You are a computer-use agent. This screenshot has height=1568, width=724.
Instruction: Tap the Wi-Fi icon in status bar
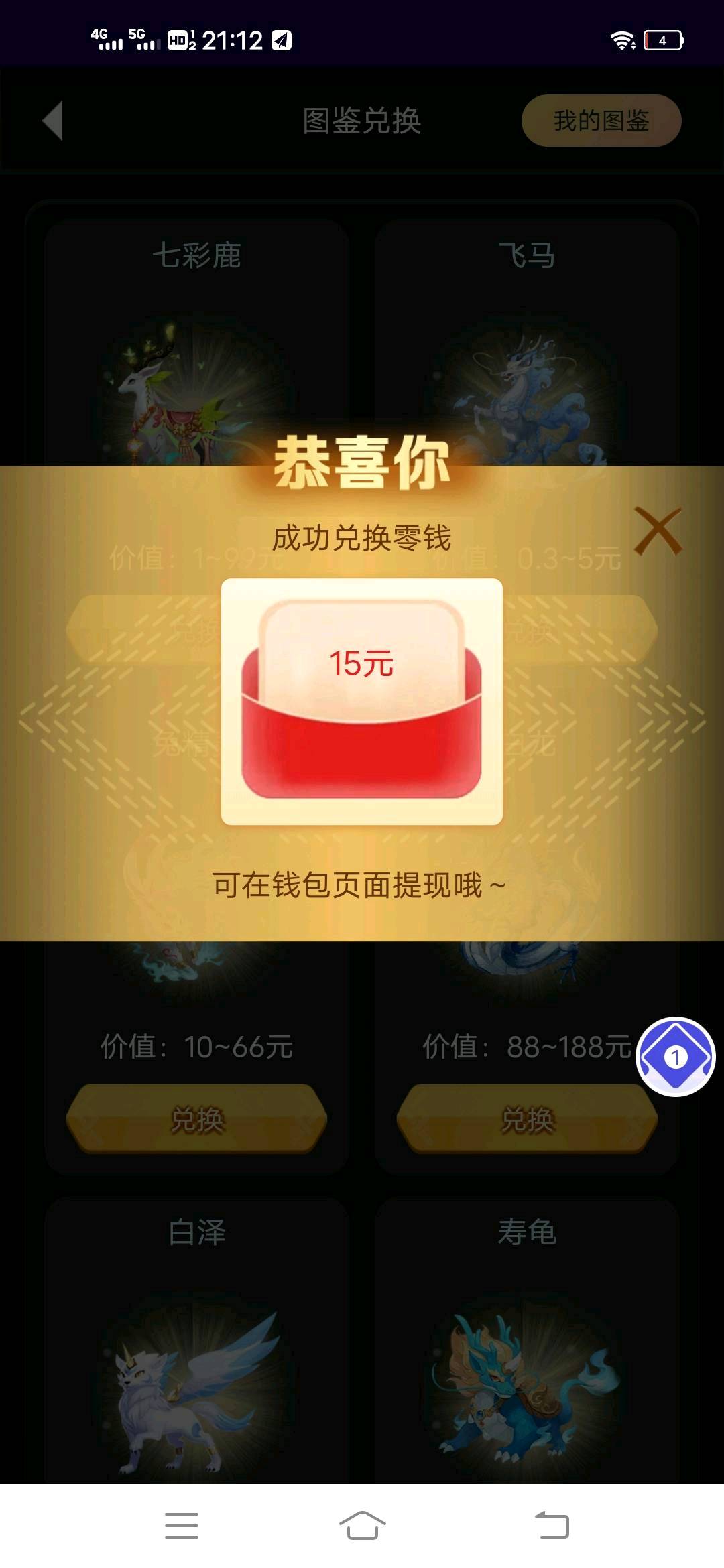[623, 38]
